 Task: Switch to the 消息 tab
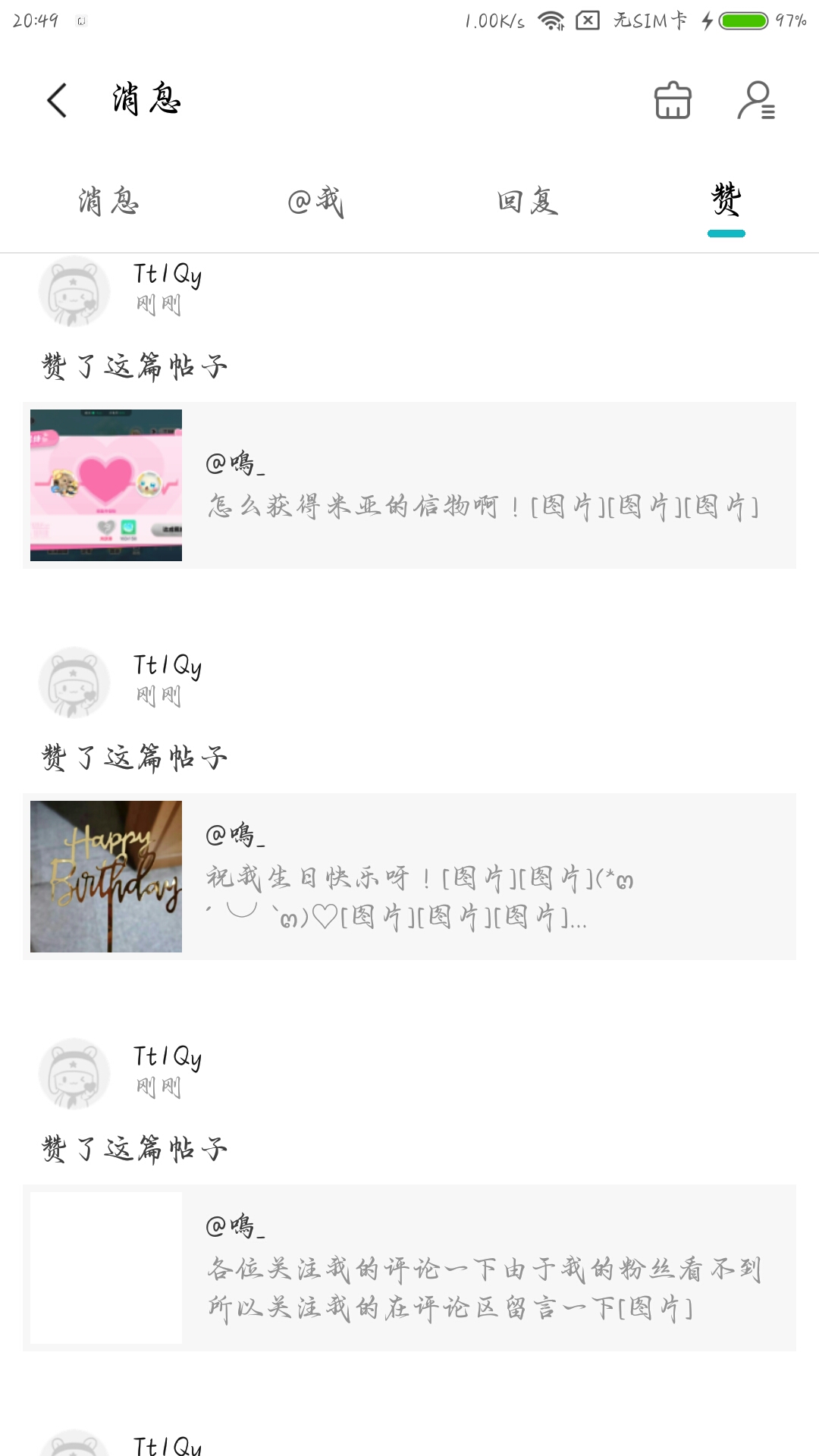pos(109,202)
